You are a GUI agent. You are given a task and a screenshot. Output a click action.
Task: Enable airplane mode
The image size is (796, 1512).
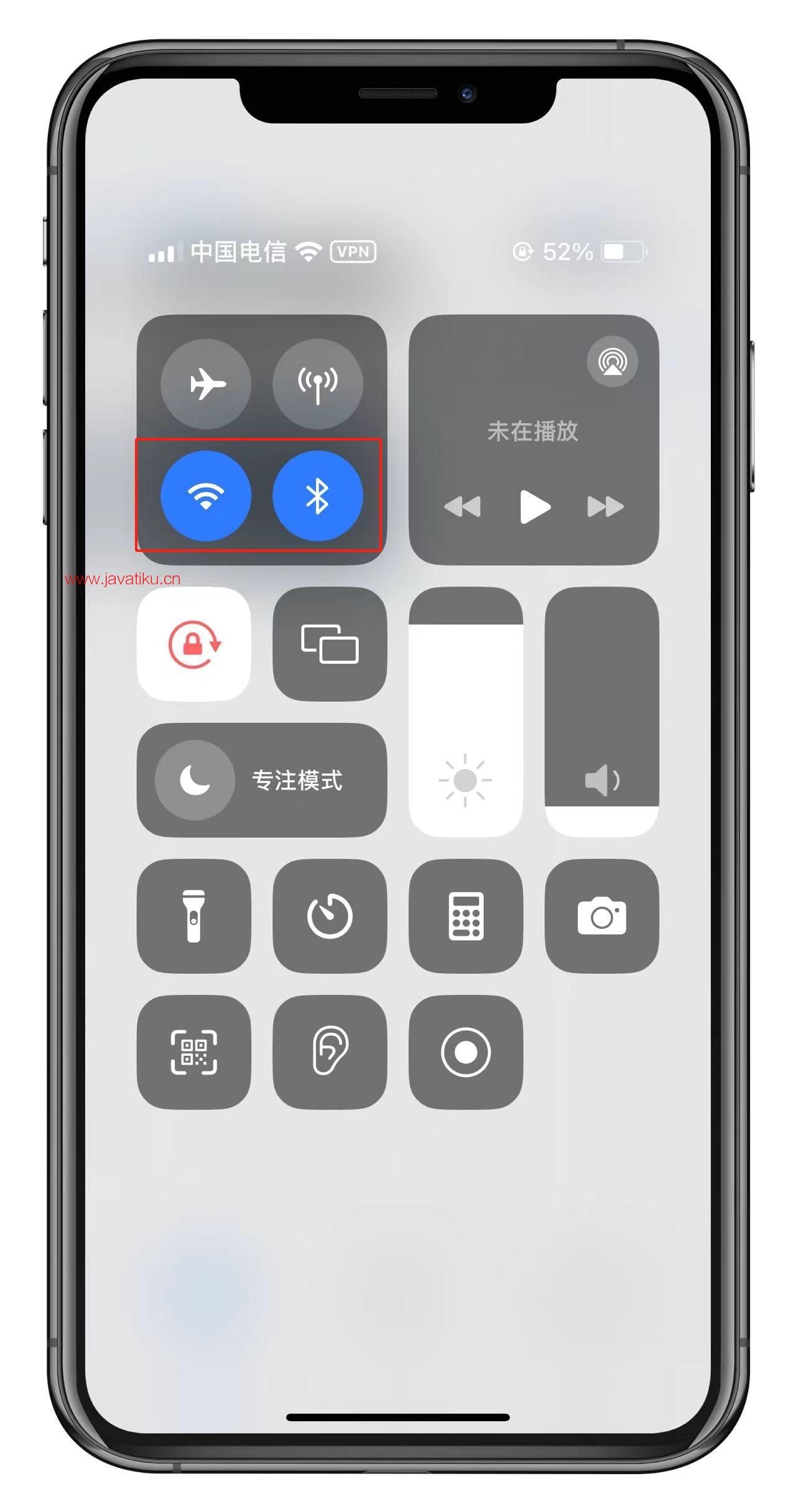pyautogui.click(x=206, y=383)
